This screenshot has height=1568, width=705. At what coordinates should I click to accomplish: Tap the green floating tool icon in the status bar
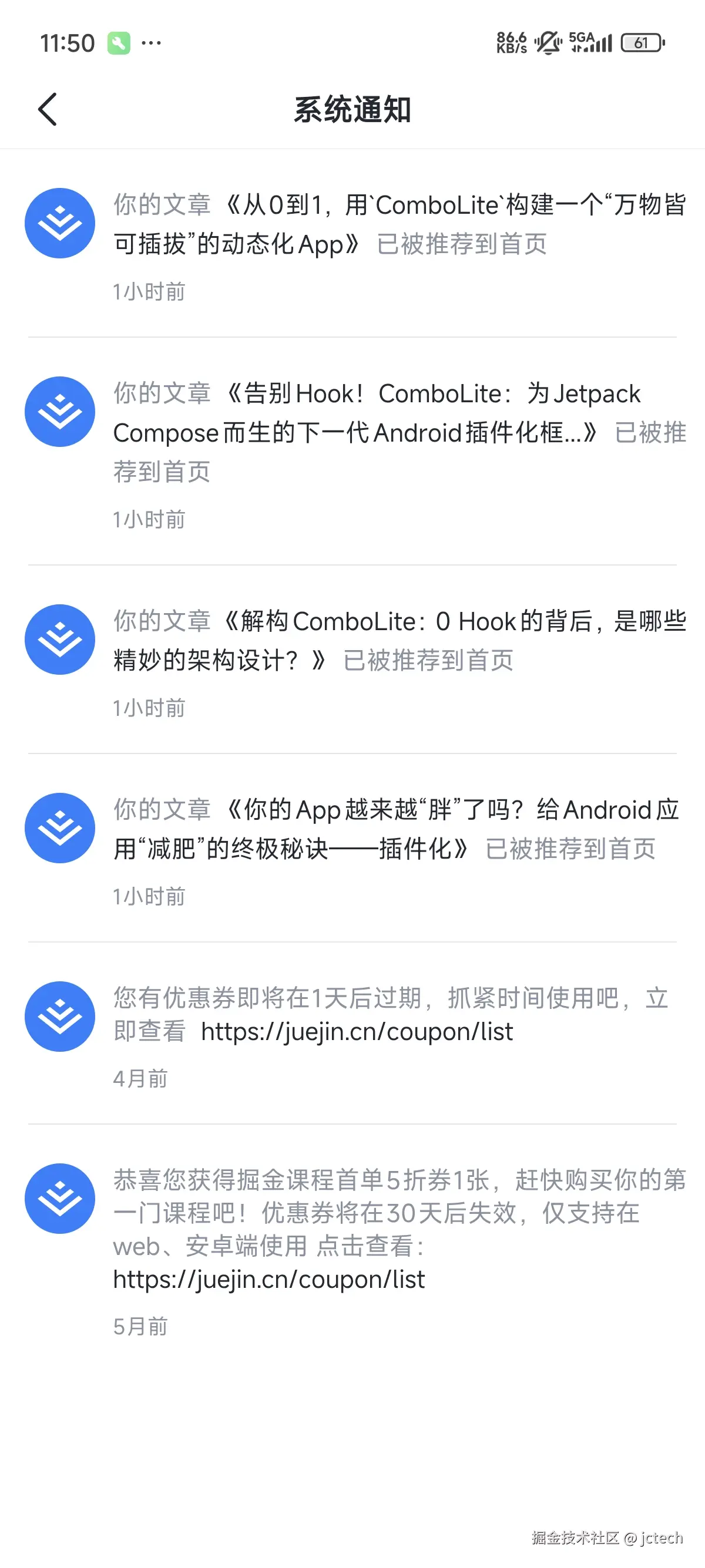coord(117,41)
